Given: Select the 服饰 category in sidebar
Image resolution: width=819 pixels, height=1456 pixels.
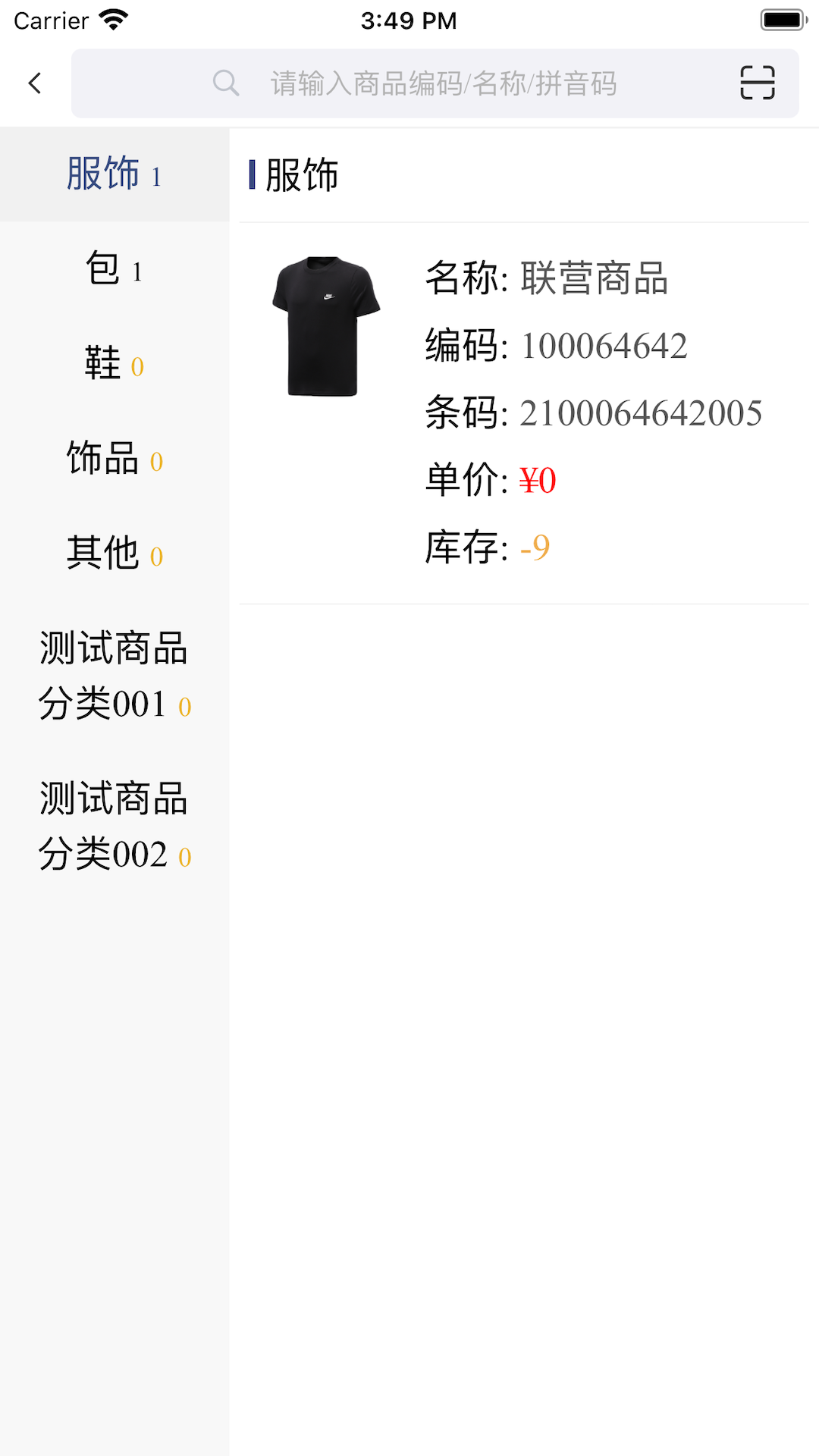Looking at the screenshot, I should (x=114, y=174).
